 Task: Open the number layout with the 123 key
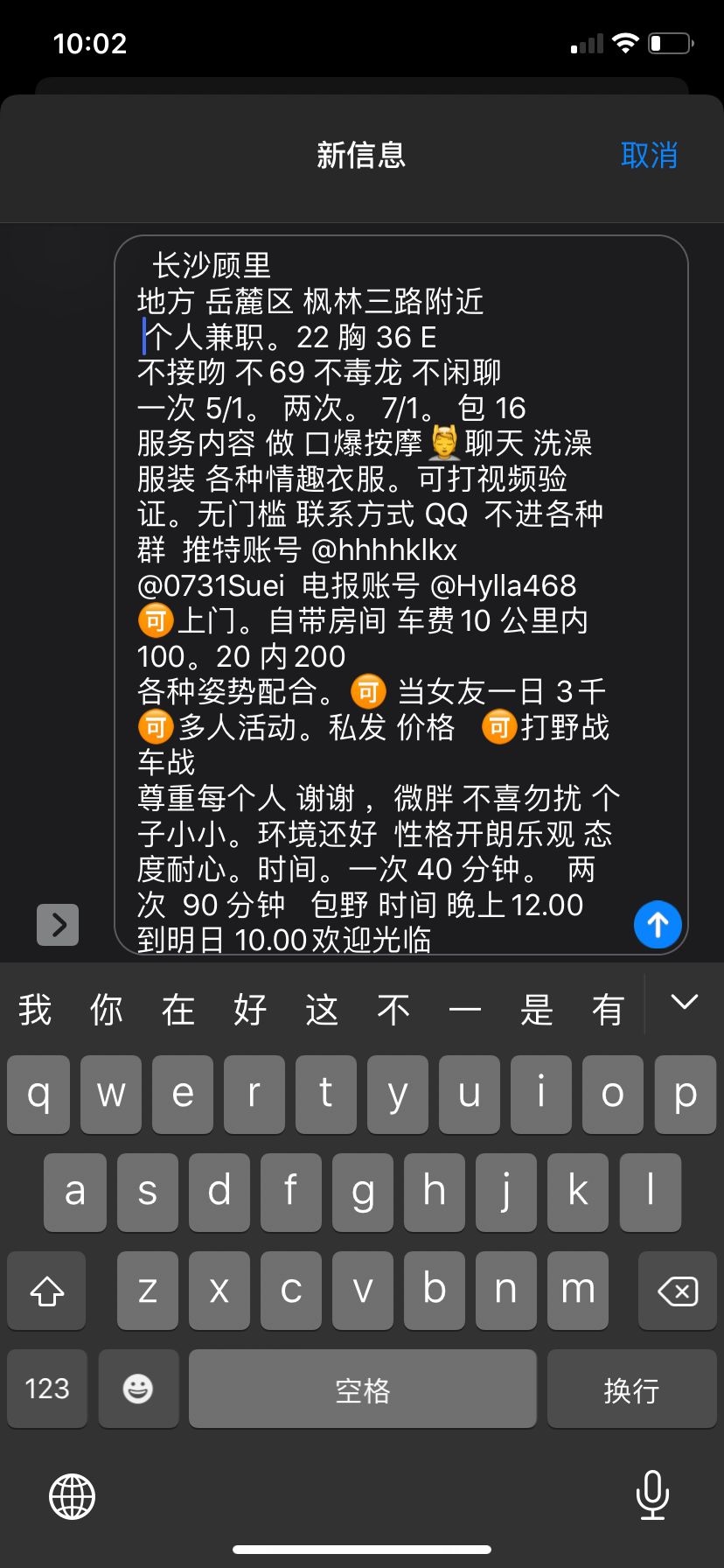click(x=46, y=1389)
